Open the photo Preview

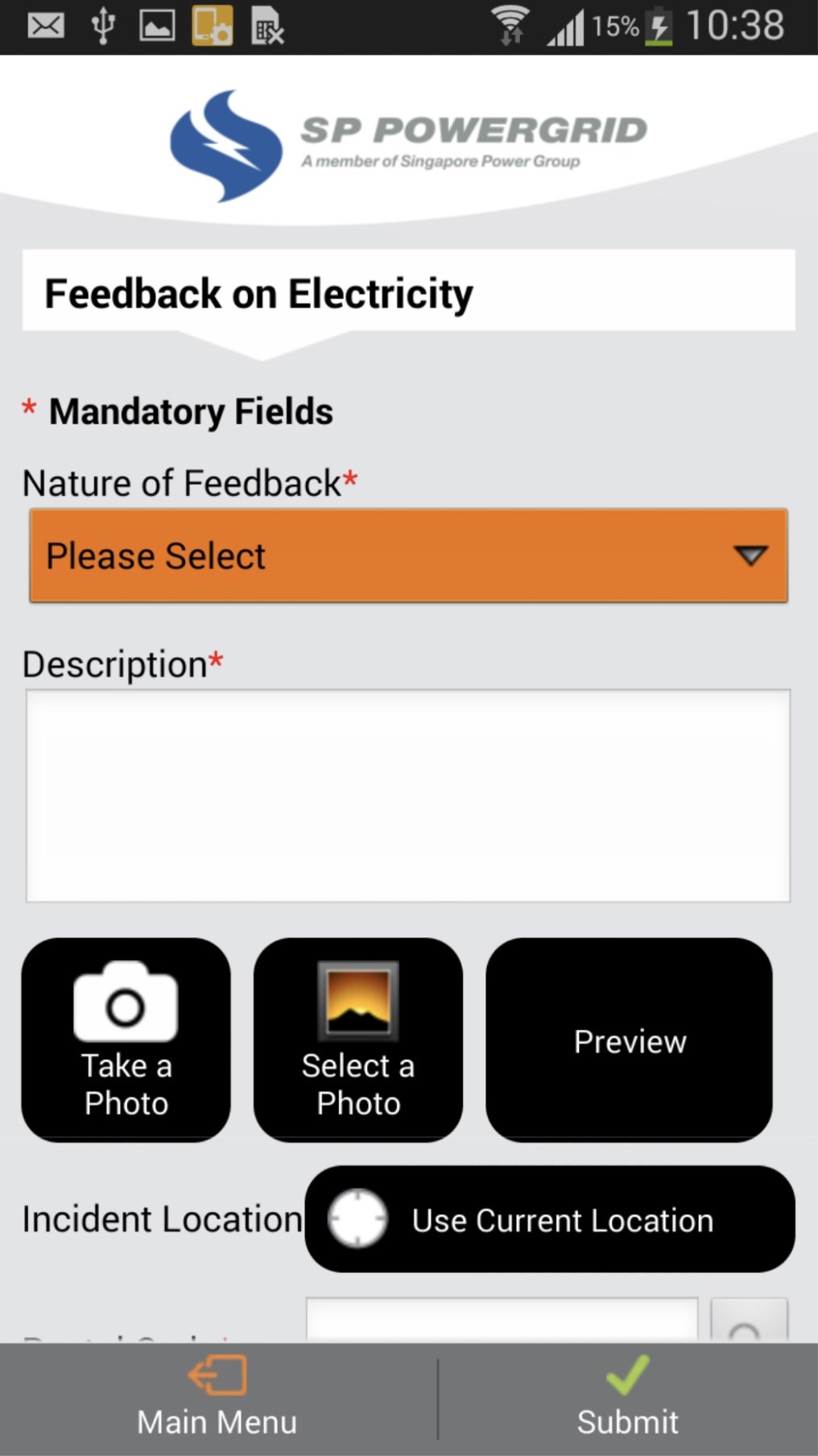(629, 1040)
